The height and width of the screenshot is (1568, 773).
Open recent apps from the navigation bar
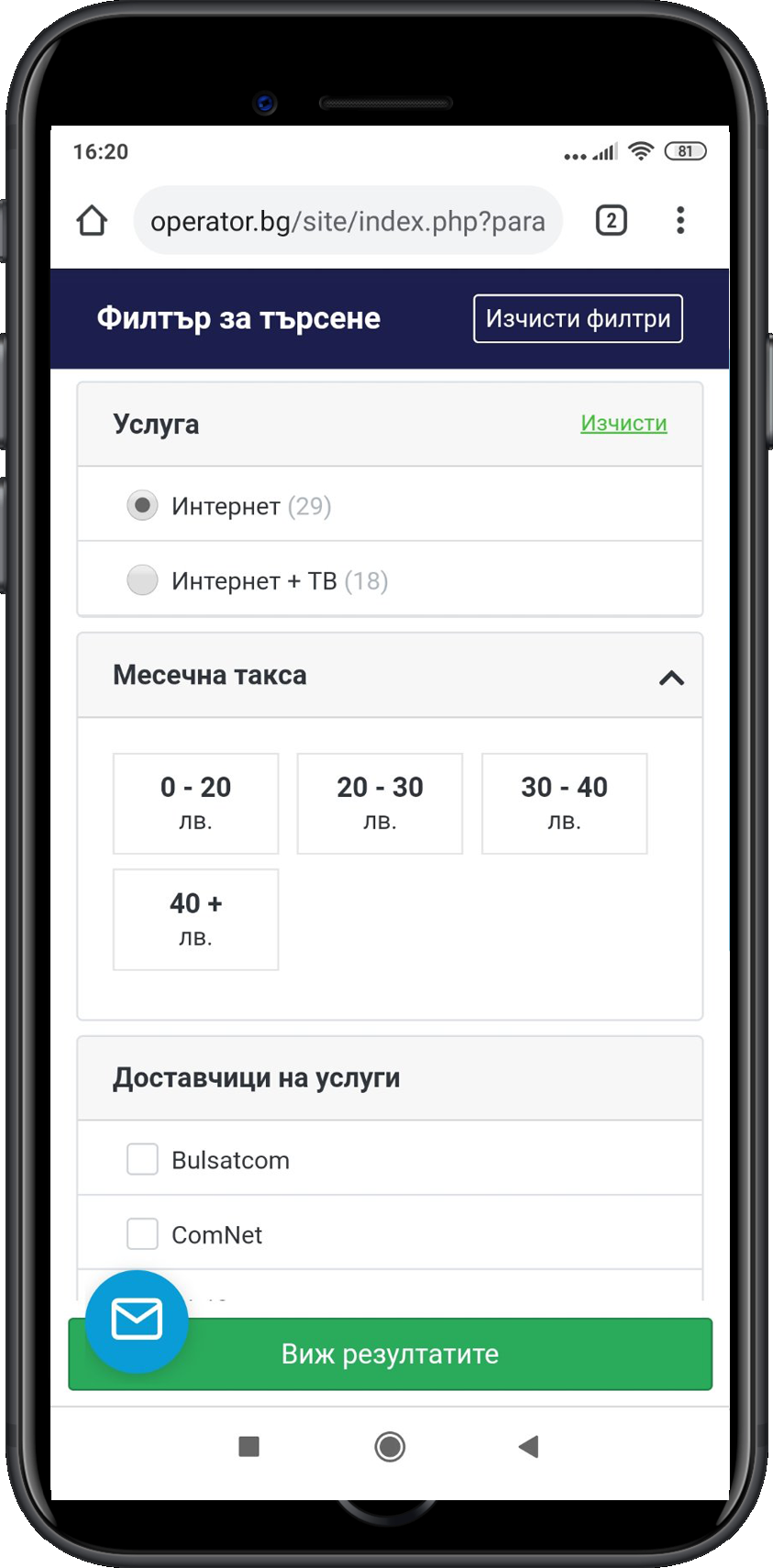point(248,1446)
